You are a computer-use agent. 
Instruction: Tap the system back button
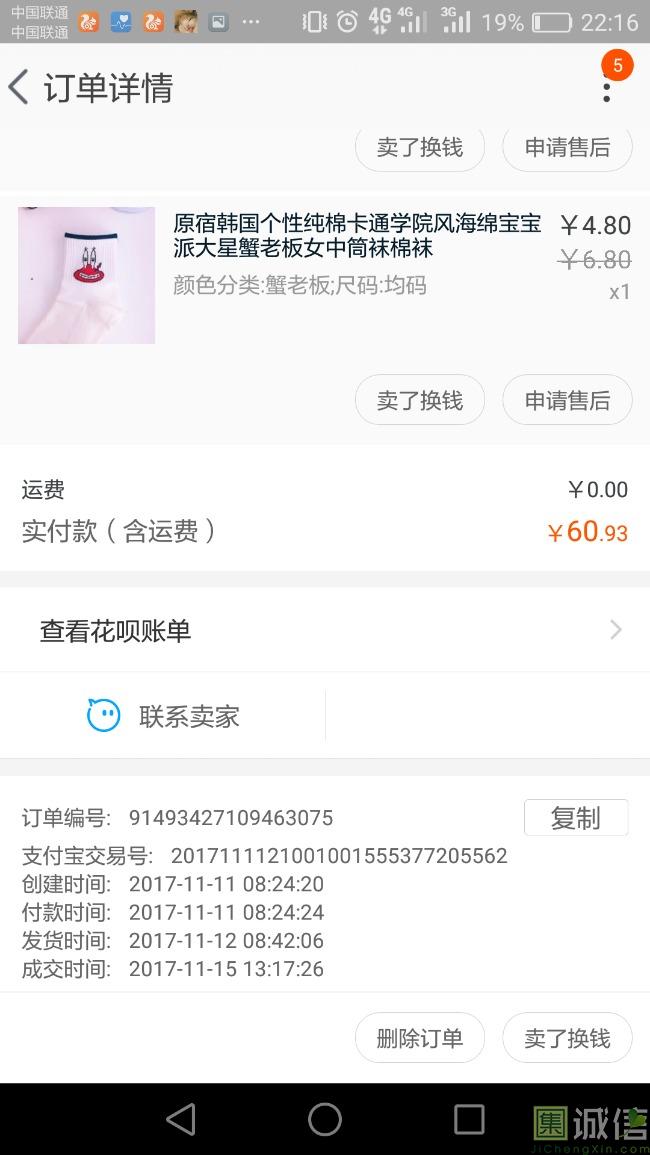[x=181, y=1119]
